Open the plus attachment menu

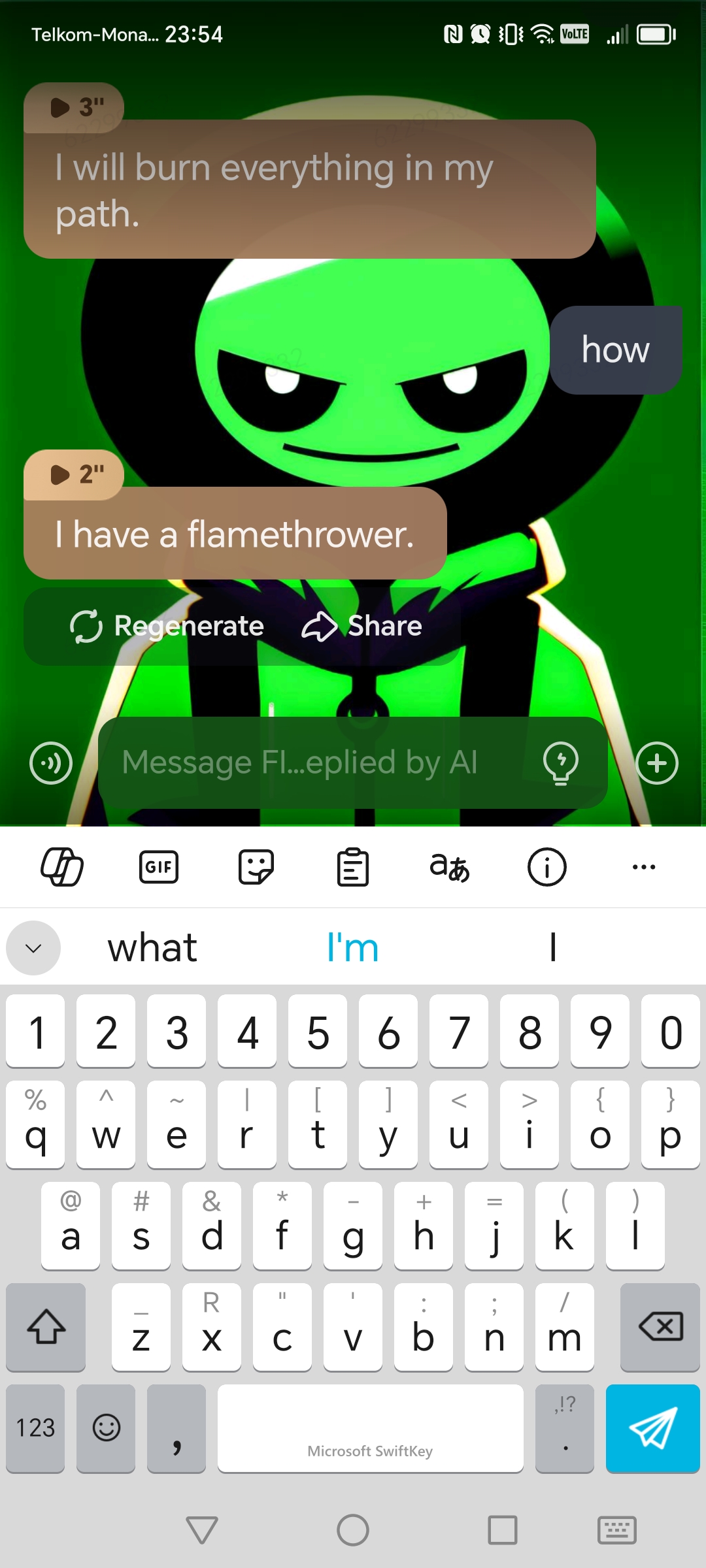click(657, 762)
